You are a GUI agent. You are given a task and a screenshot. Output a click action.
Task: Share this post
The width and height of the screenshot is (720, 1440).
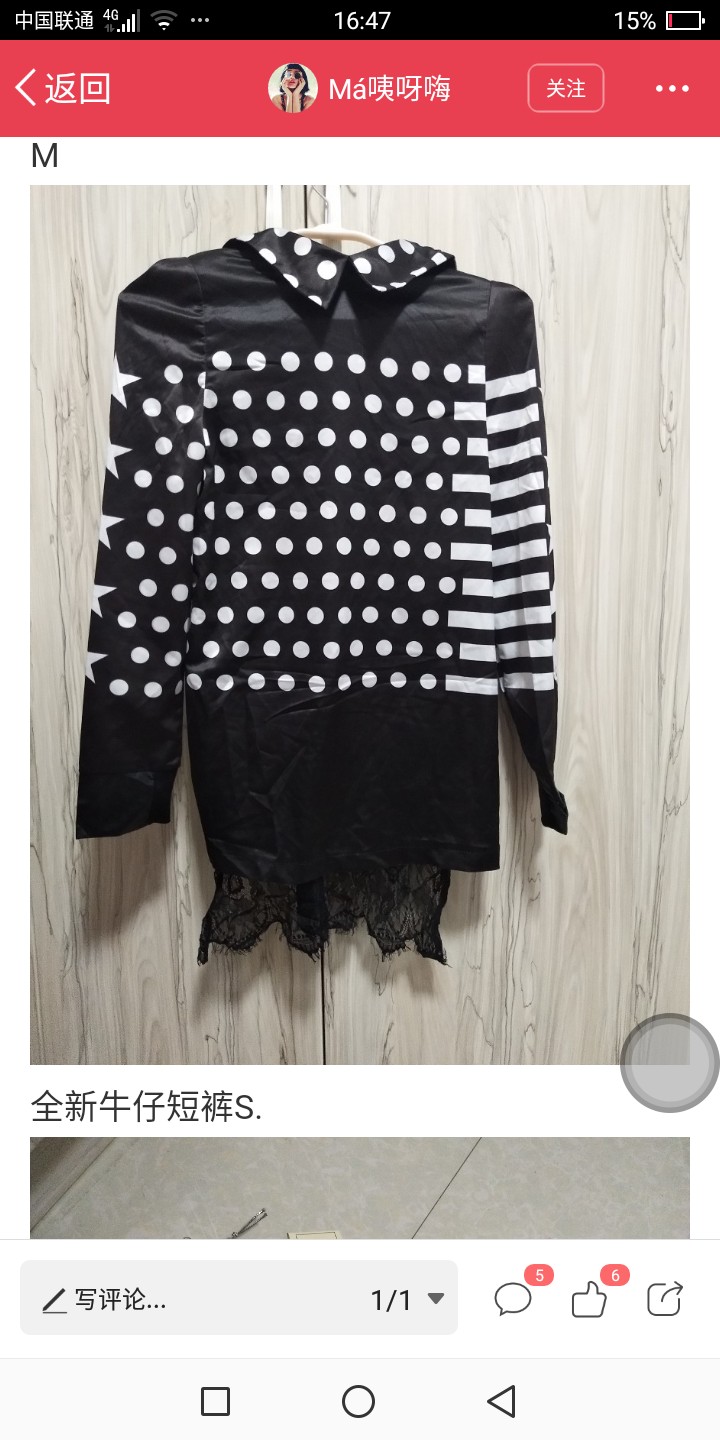pos(665,1298)
